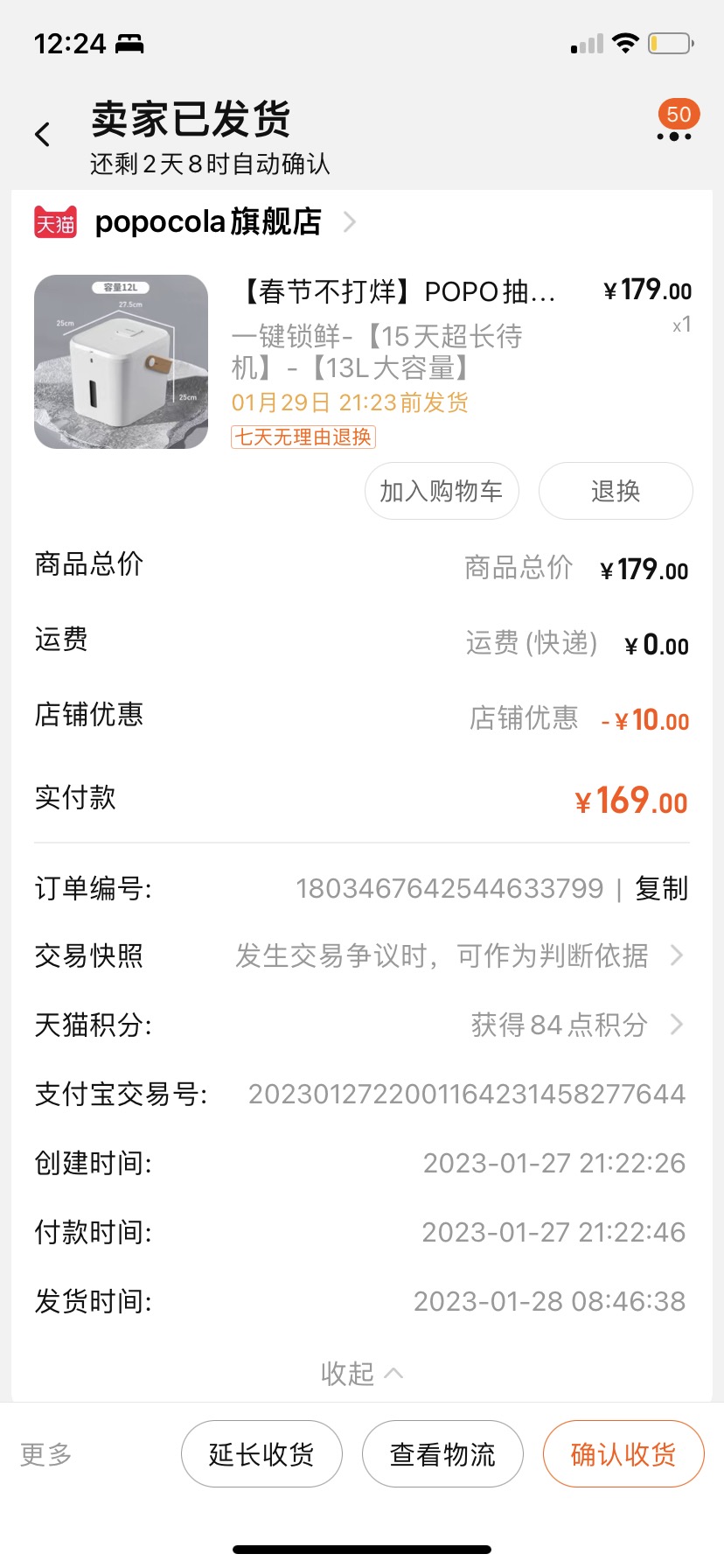
Task: Click 查看物流 to view logistics
Action: 442,1453
